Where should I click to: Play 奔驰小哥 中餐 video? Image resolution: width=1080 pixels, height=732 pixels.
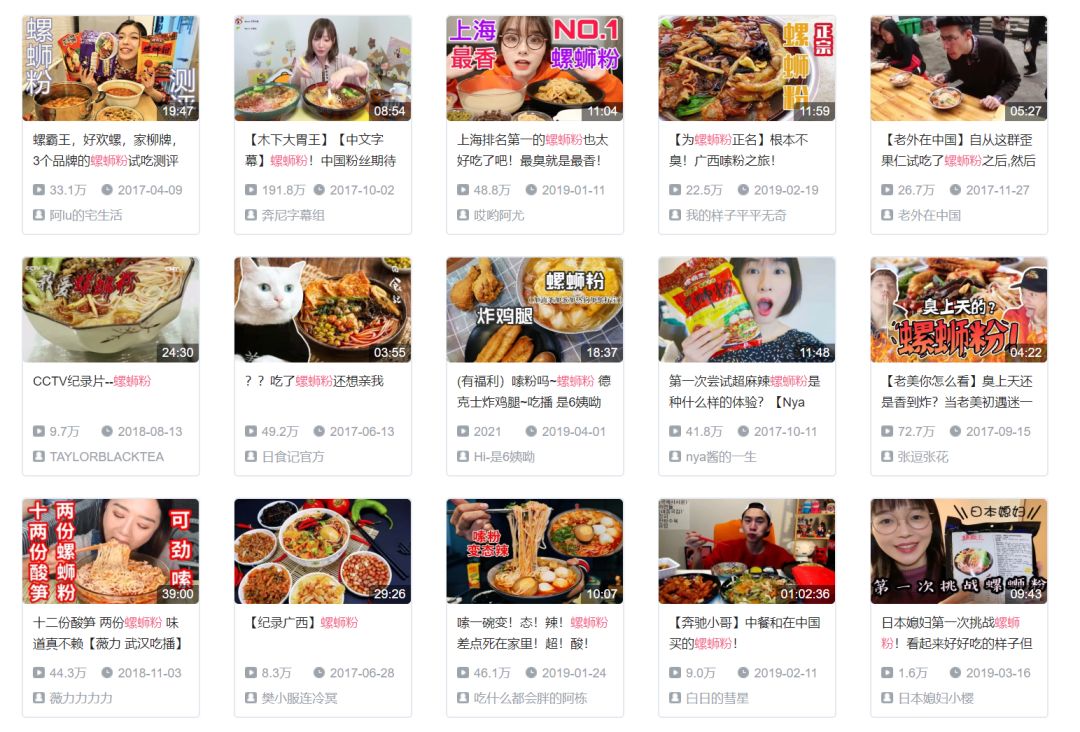coord(746,551)
